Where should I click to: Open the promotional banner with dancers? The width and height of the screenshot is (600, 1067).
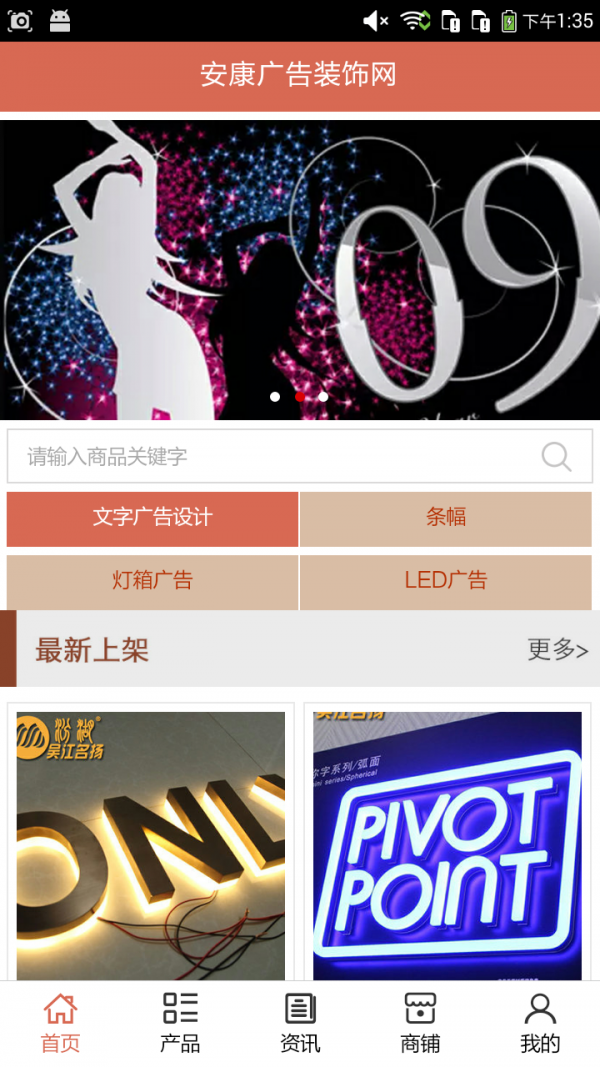click(x=300, y=268)
